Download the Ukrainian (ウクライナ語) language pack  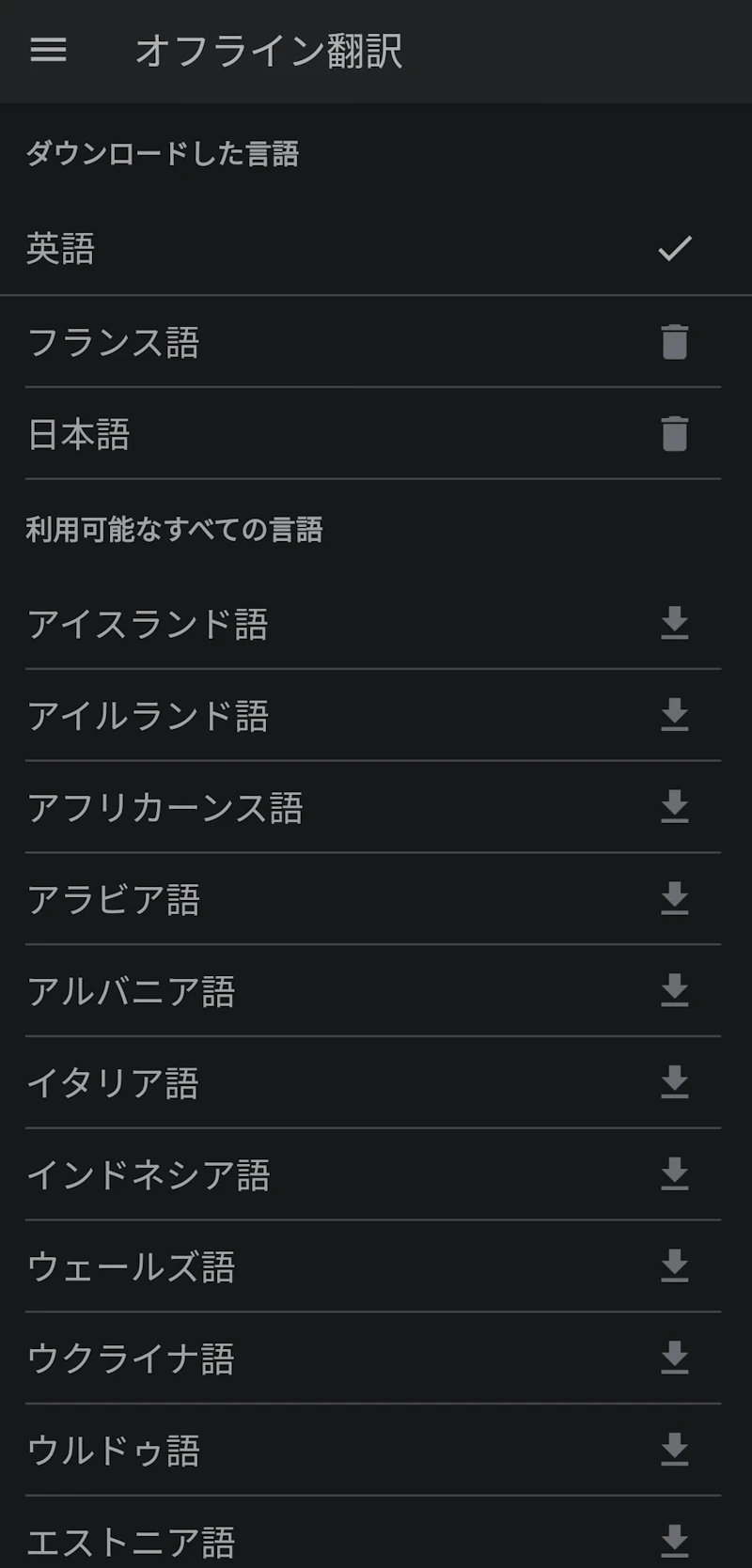tap(677, 1358)
